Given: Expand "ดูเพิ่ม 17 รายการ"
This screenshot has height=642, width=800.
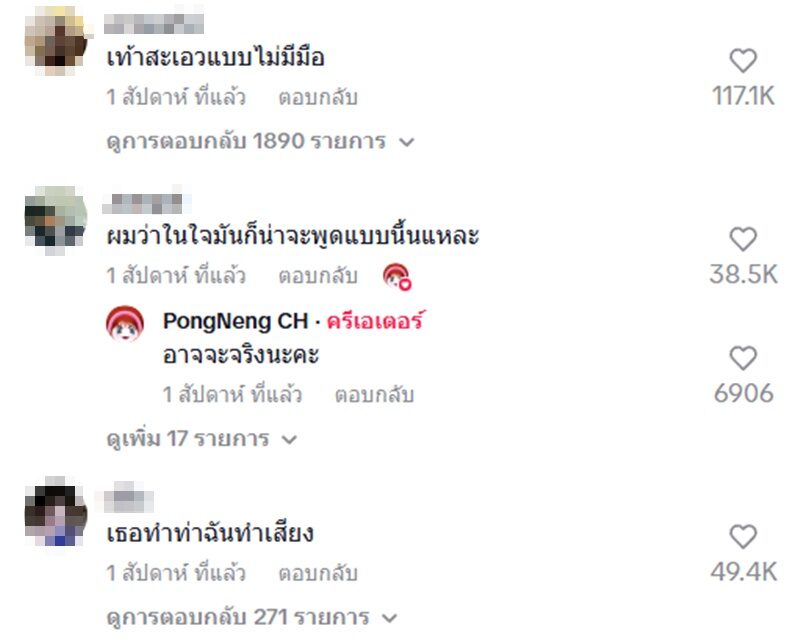Looking at the screenshot, I should pyautogui.click(x=202, y=439).
